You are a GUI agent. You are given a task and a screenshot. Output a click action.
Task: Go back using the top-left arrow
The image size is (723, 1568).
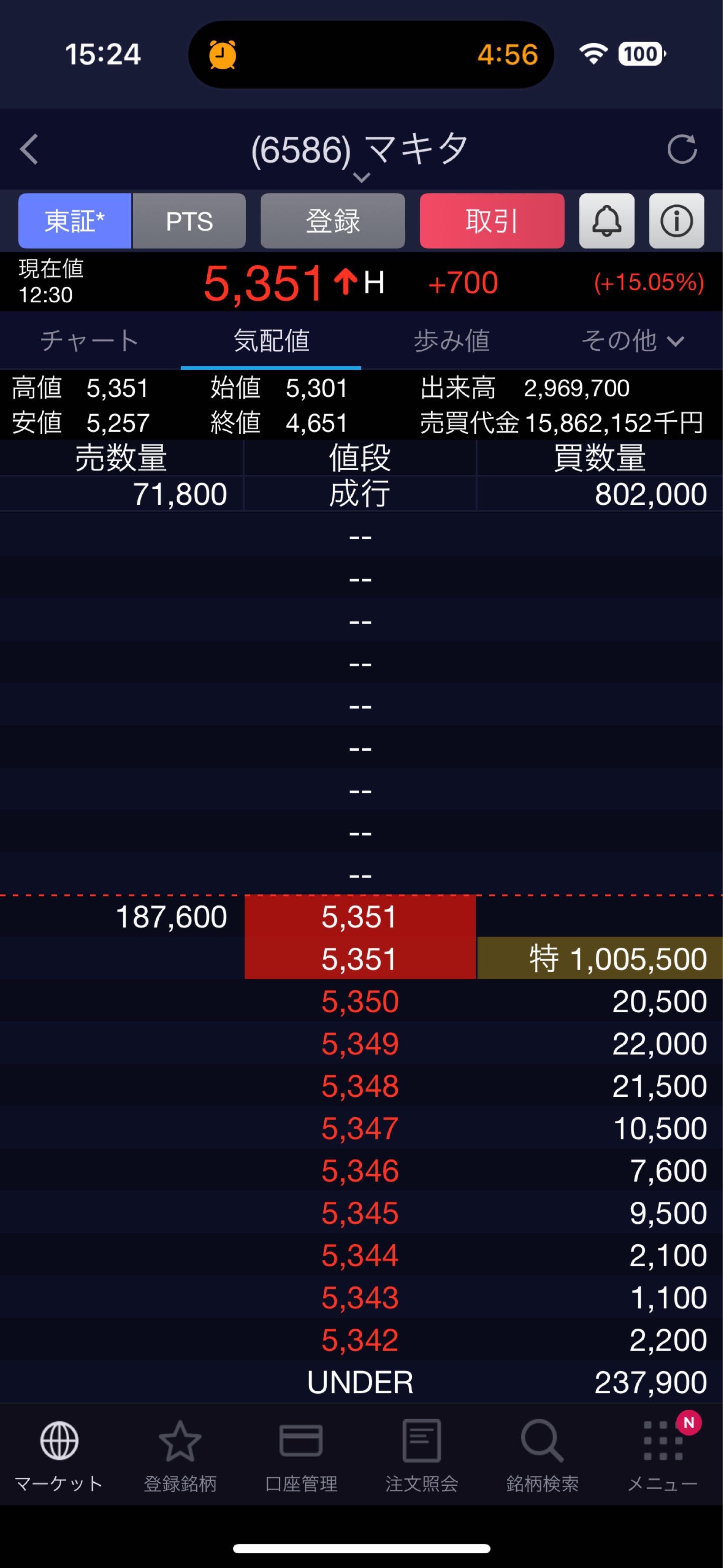pos(29,149)
